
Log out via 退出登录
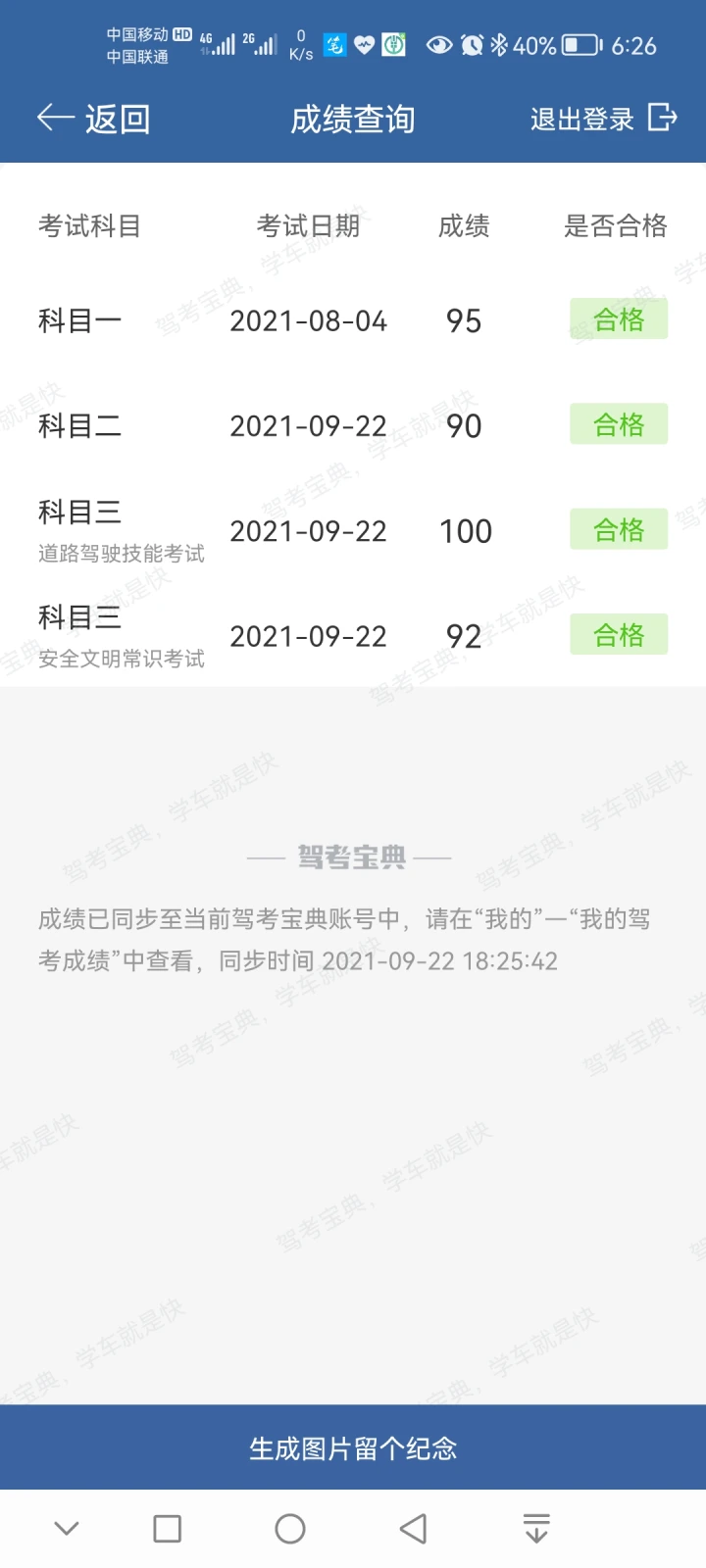pos(604,119)
